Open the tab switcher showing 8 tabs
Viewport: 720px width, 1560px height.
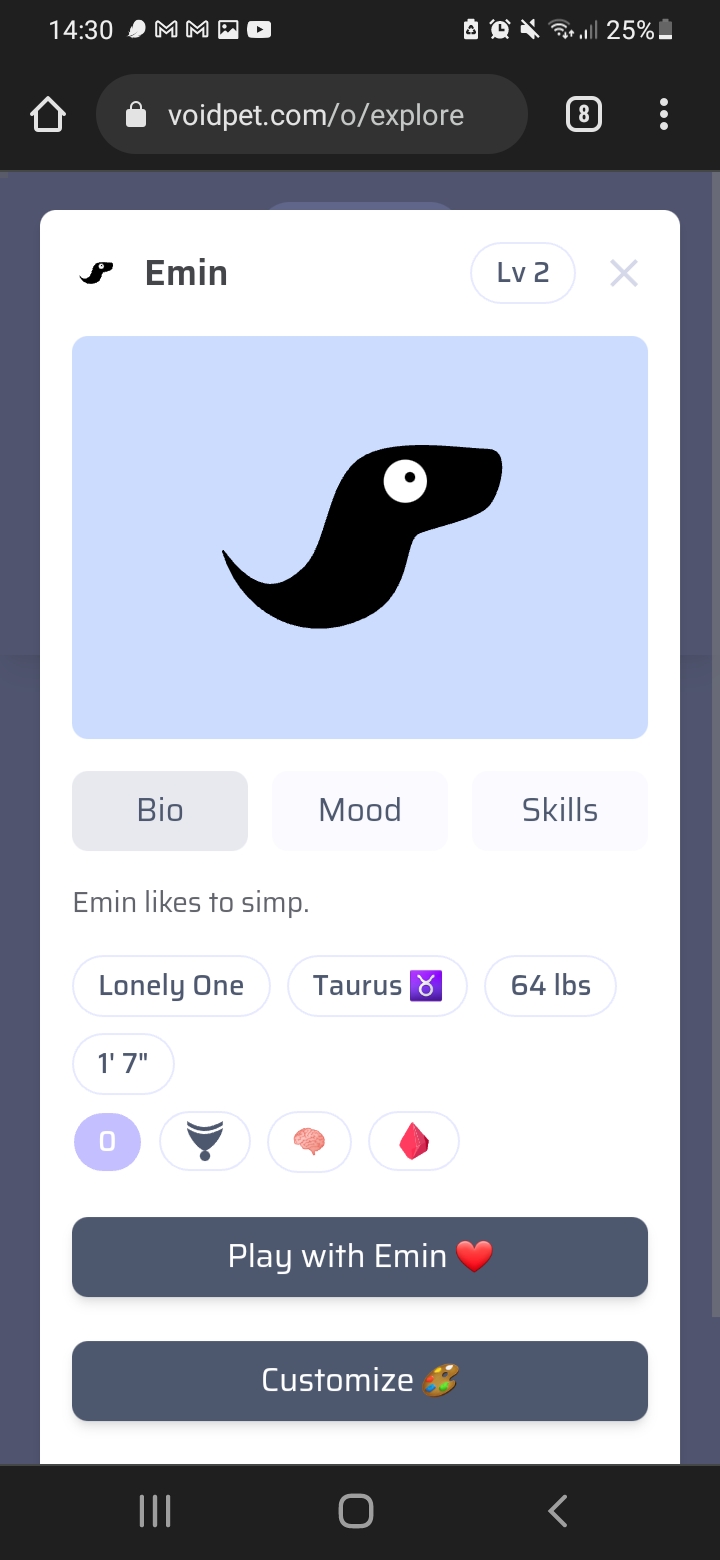583,113
